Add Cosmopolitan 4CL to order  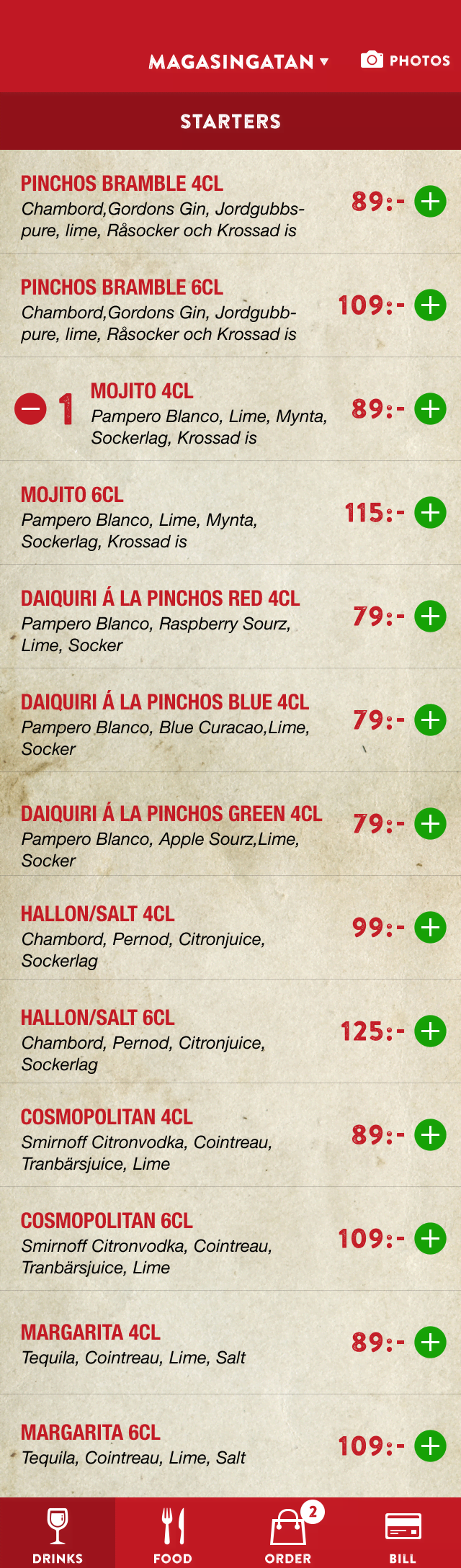click(x=430, y=1135)
